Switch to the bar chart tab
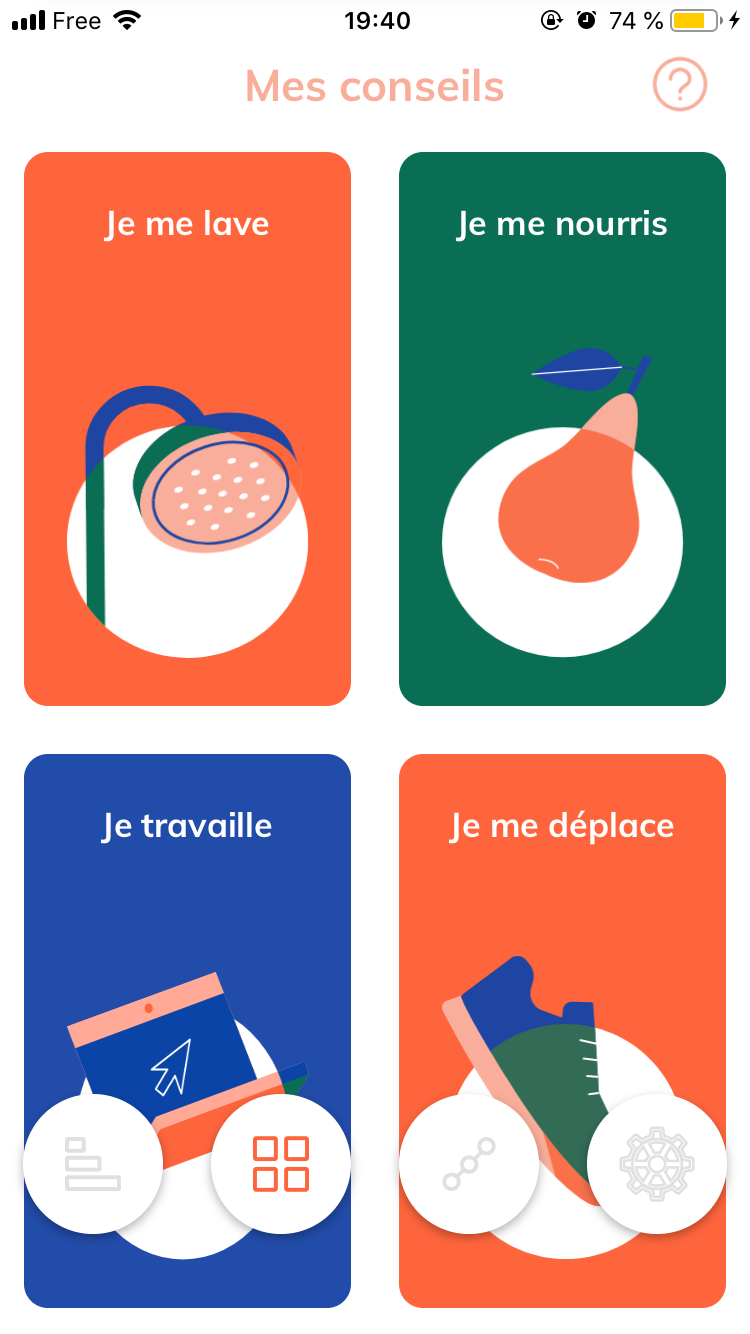This screenshot has height=1334, width=750. coord(93,1164)
